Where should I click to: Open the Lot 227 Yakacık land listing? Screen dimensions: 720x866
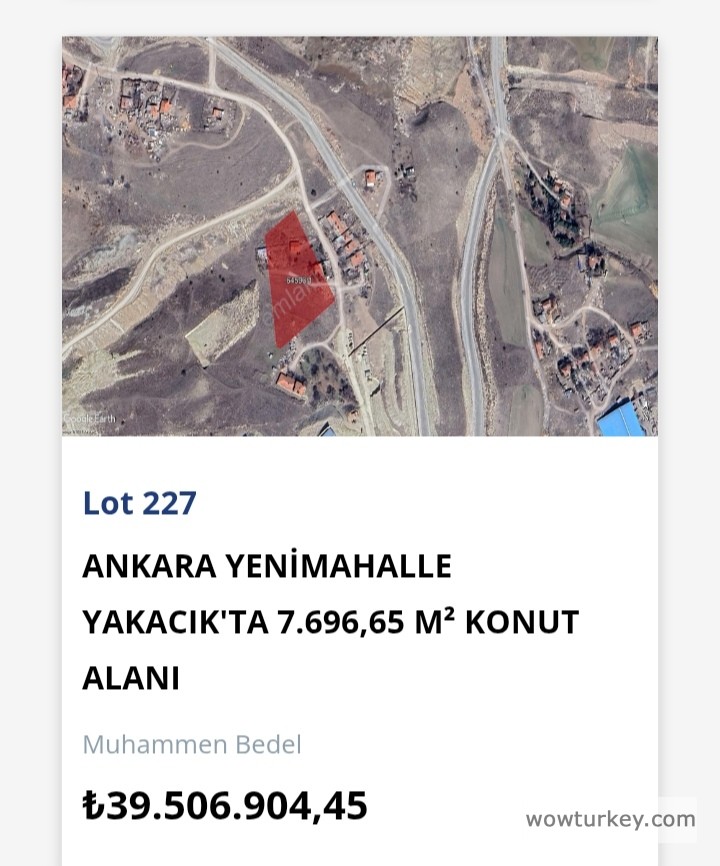[x=330, y=621]
